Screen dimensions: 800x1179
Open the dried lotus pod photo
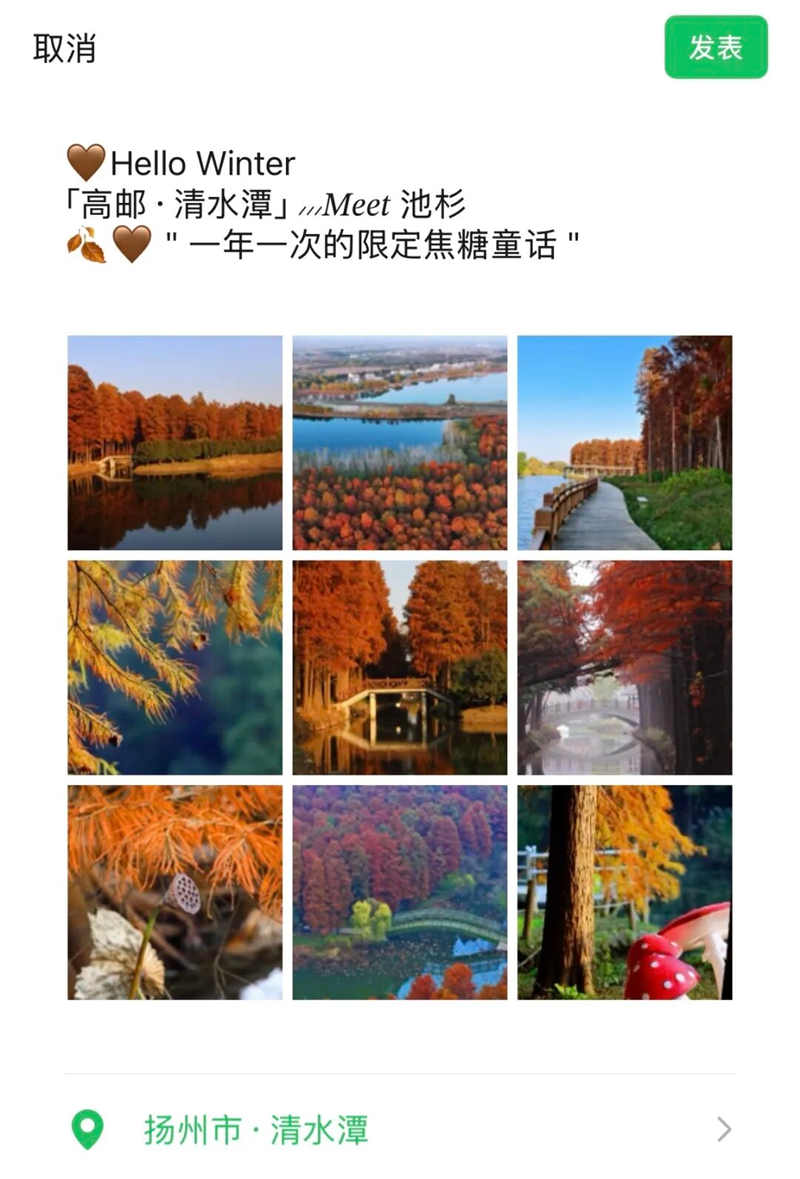coord(175,892)
